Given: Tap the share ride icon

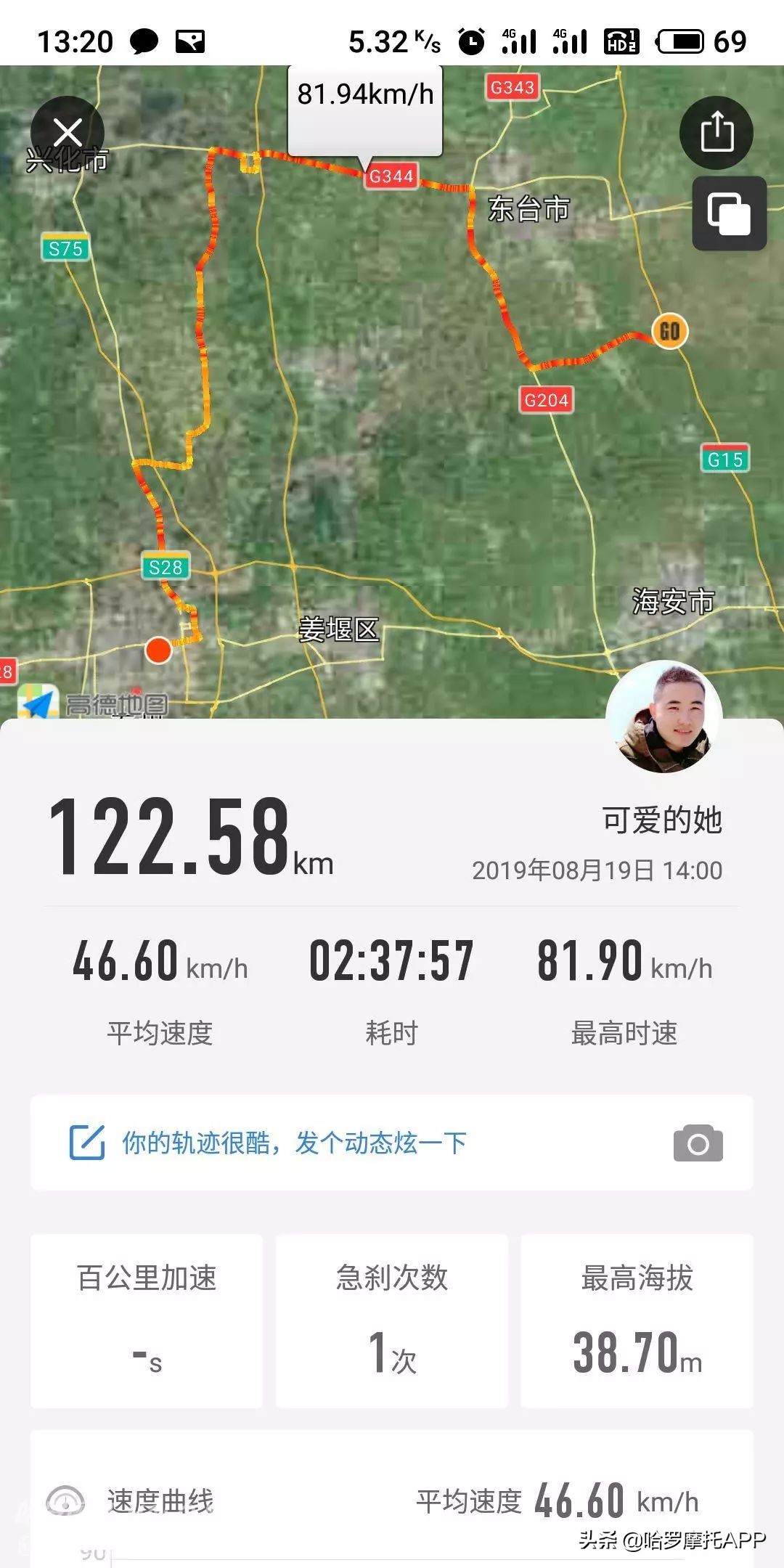Looking at the screenshot, I should [x=718, y=132].
